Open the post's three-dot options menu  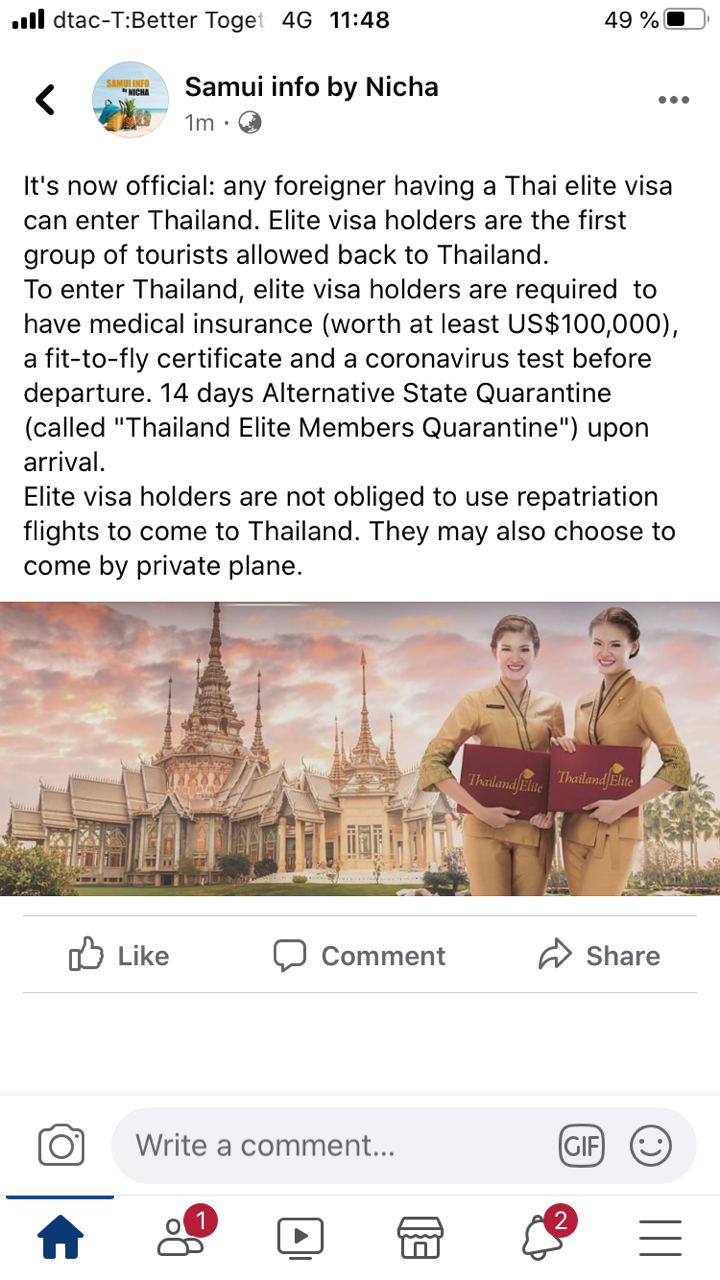(x=673, y=100)
